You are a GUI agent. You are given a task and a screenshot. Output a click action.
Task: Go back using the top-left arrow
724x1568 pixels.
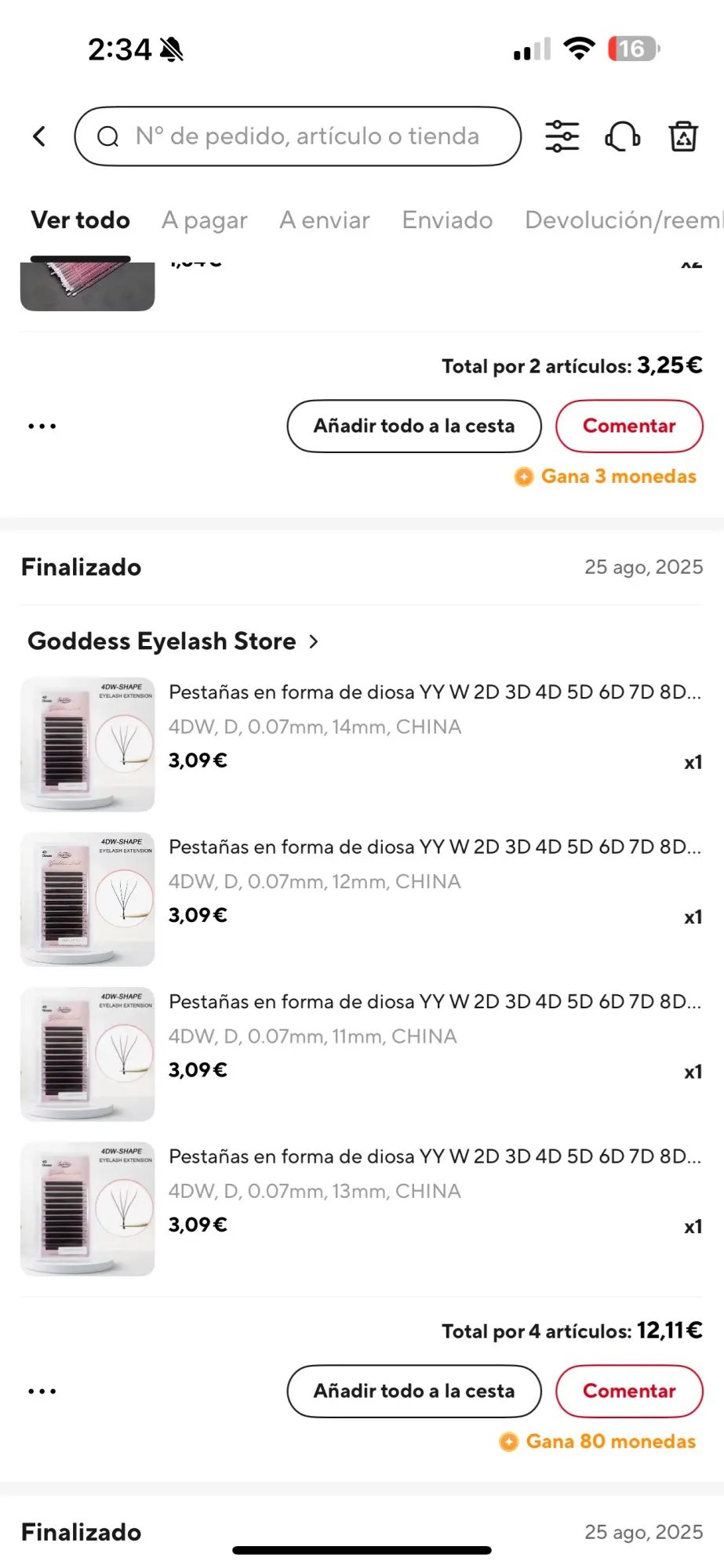39,136
